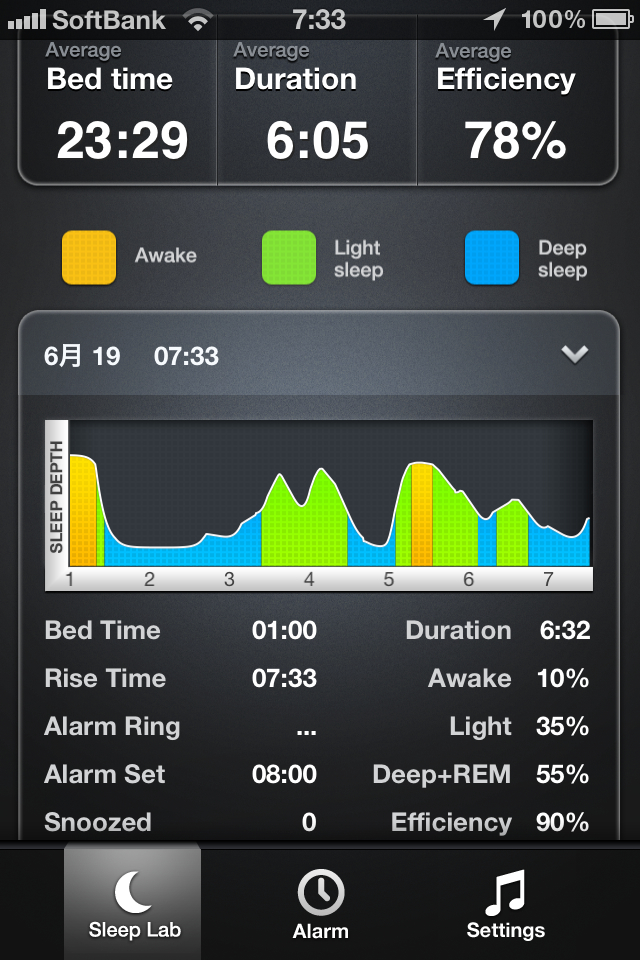
Task: Expand the 6月 19 date dropdown chevron
Action: point(574,354)
